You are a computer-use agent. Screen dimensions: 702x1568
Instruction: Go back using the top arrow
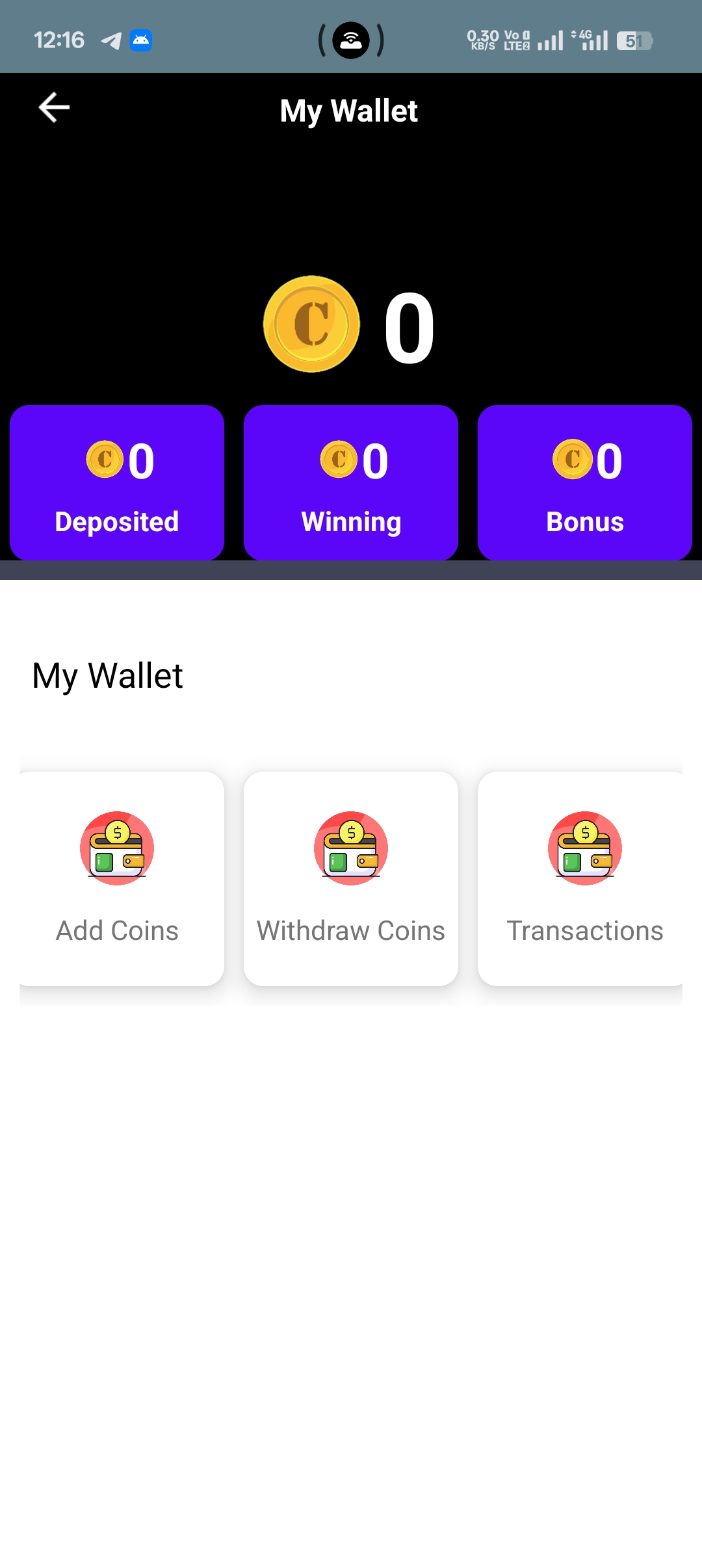[x=54, y=108]
